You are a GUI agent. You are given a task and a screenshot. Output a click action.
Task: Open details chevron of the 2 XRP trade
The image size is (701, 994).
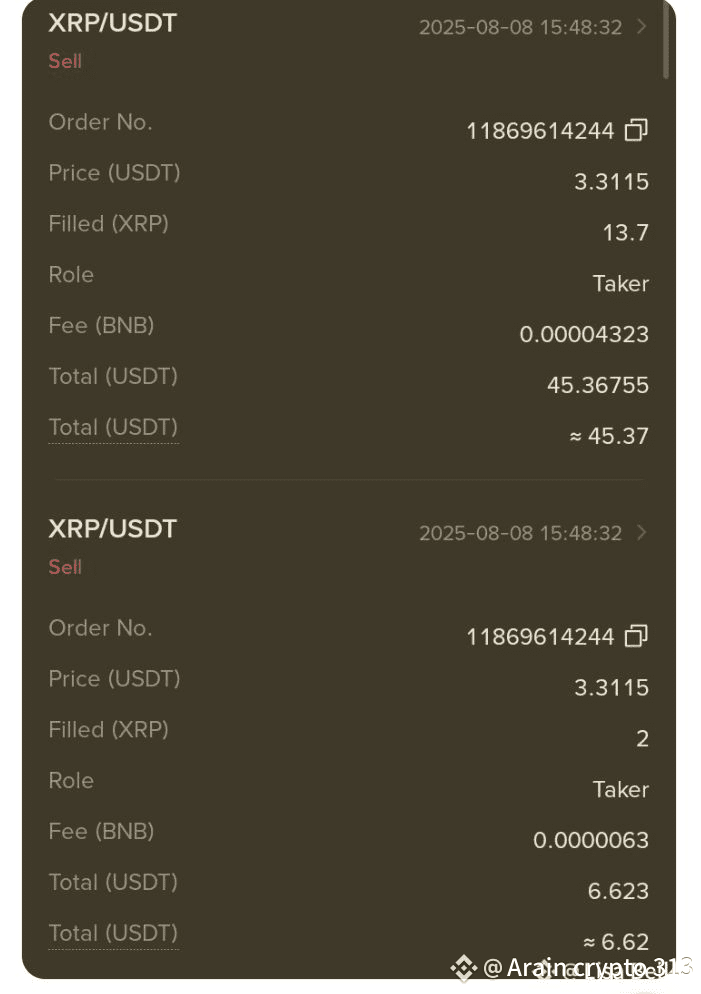(642, 533)
